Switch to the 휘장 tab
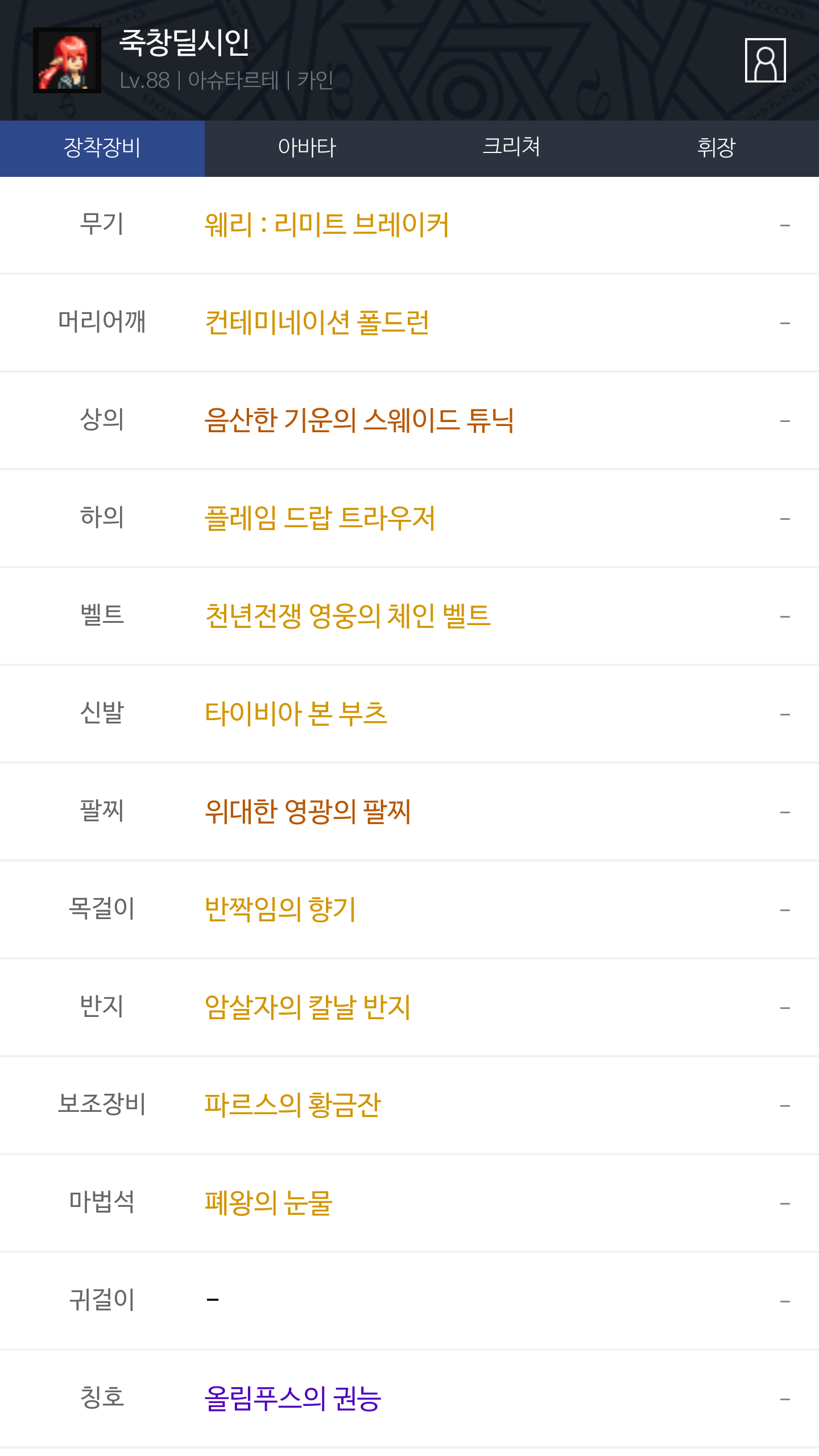 coord(716,148)
